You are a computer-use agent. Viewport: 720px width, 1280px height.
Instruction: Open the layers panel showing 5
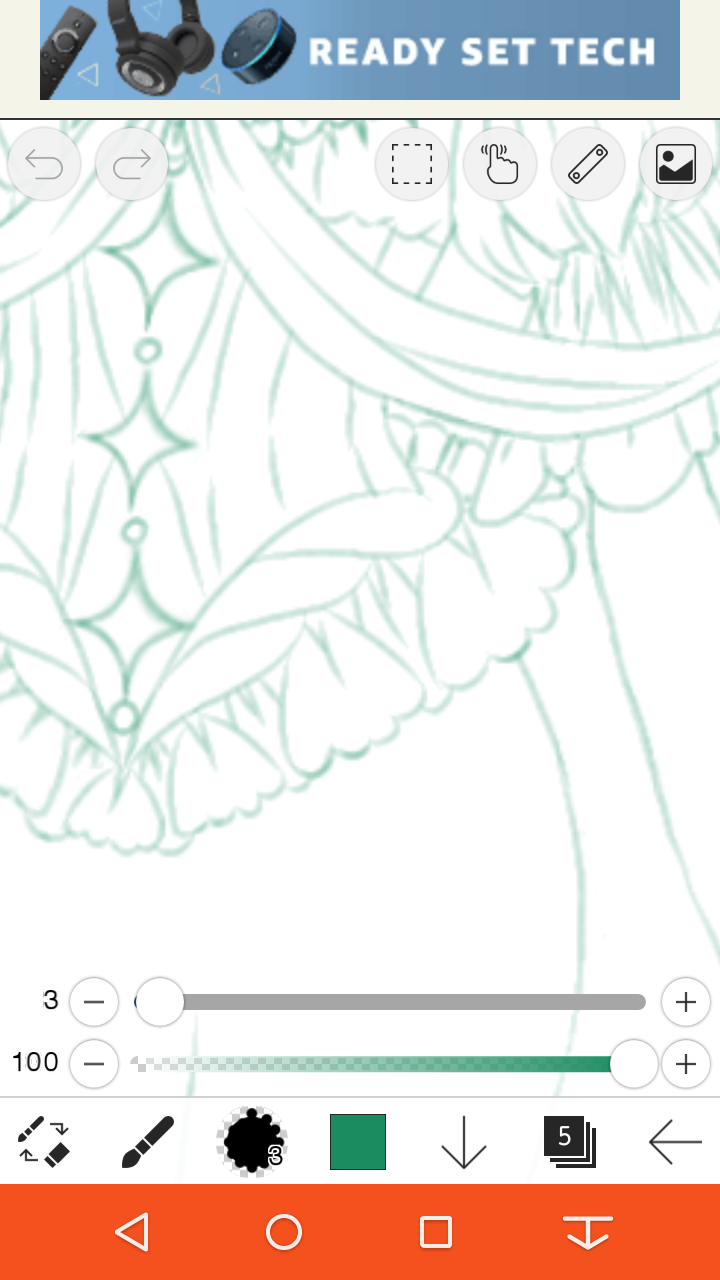pyautogui.click(x=569, y=1142)
